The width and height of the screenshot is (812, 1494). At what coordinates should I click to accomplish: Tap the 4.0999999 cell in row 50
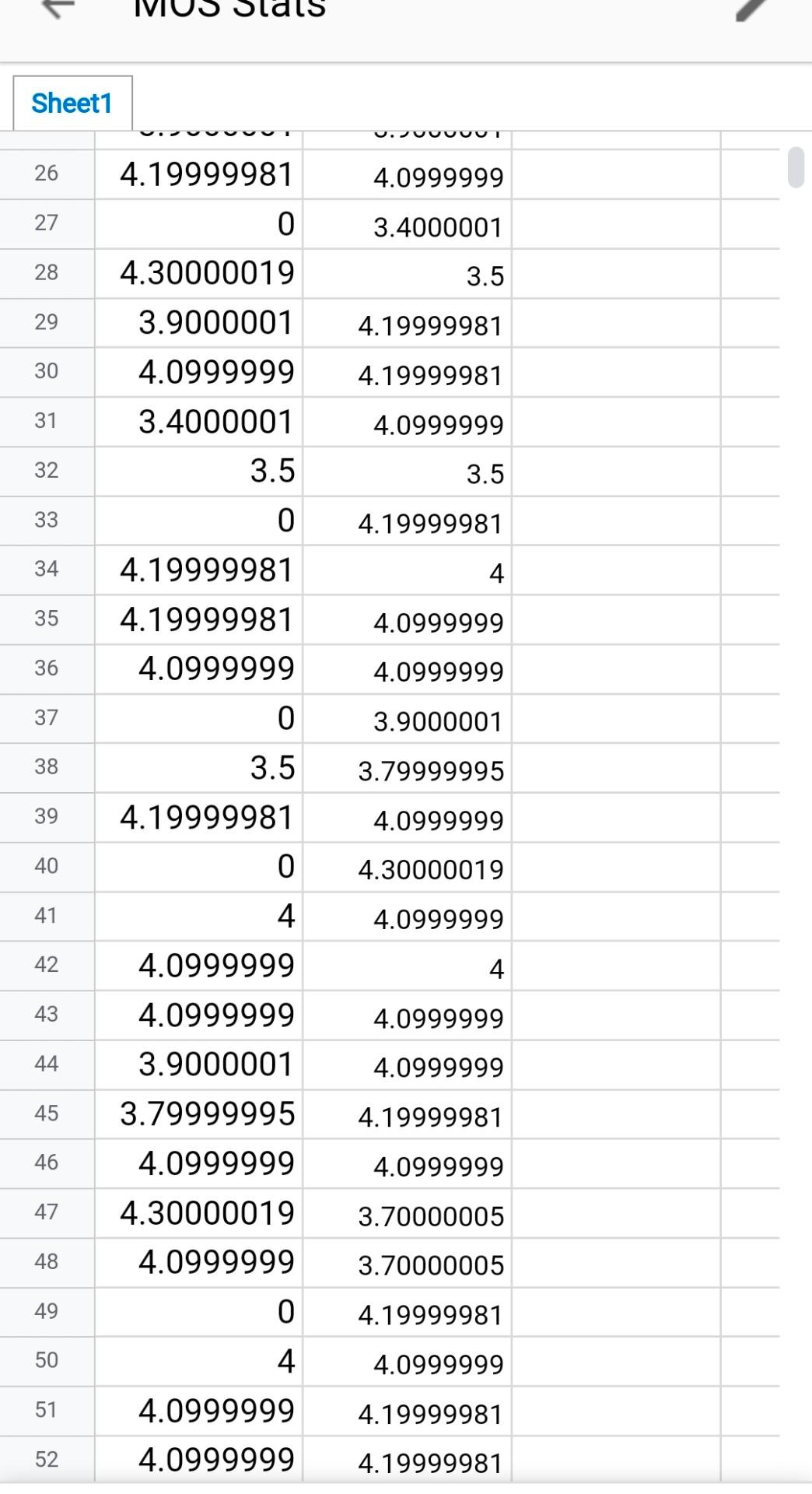[404, 1362]
